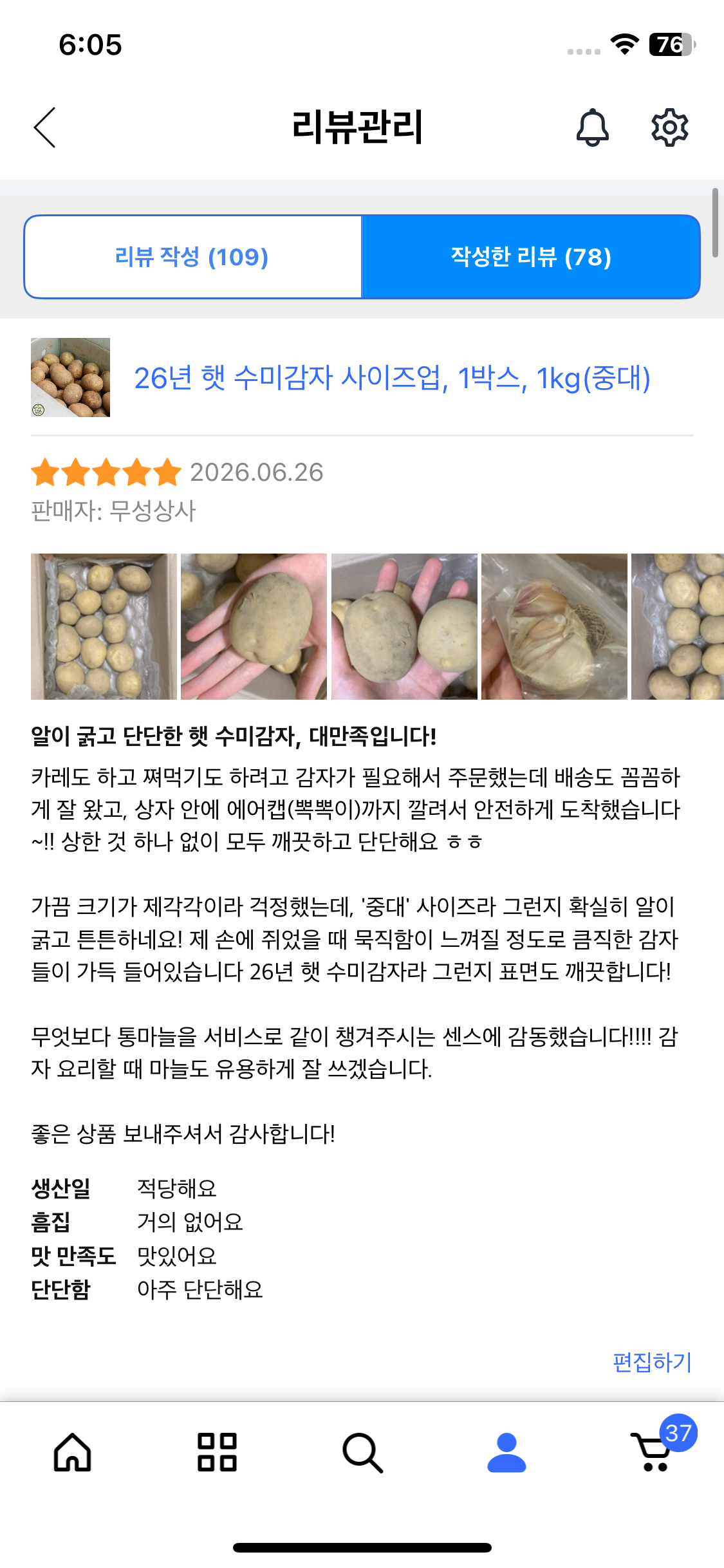
Task: Tap the product thumbnail of potatoes in box
Action: (x=70, y=377)
